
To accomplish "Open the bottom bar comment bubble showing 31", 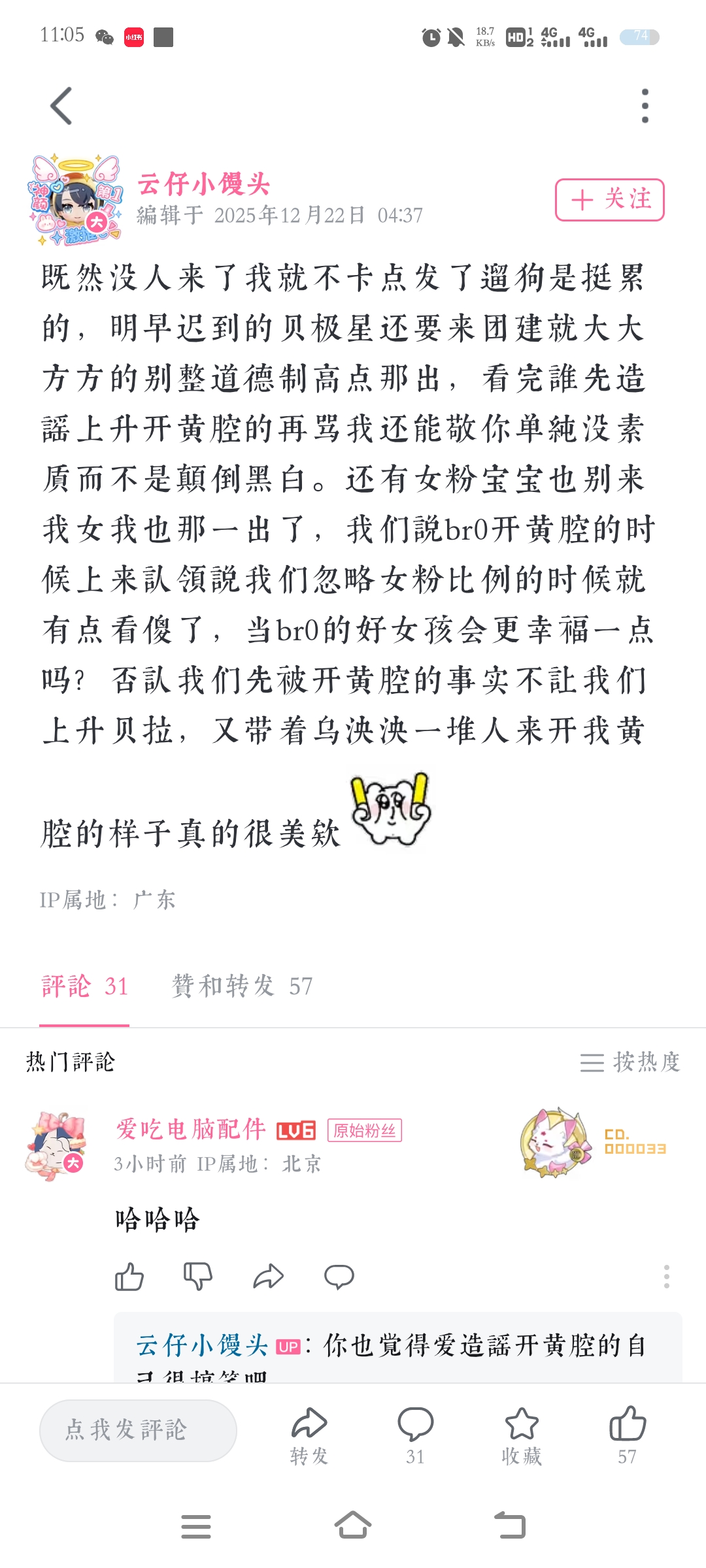I will pyautogui.click(x=415, y=1435).
